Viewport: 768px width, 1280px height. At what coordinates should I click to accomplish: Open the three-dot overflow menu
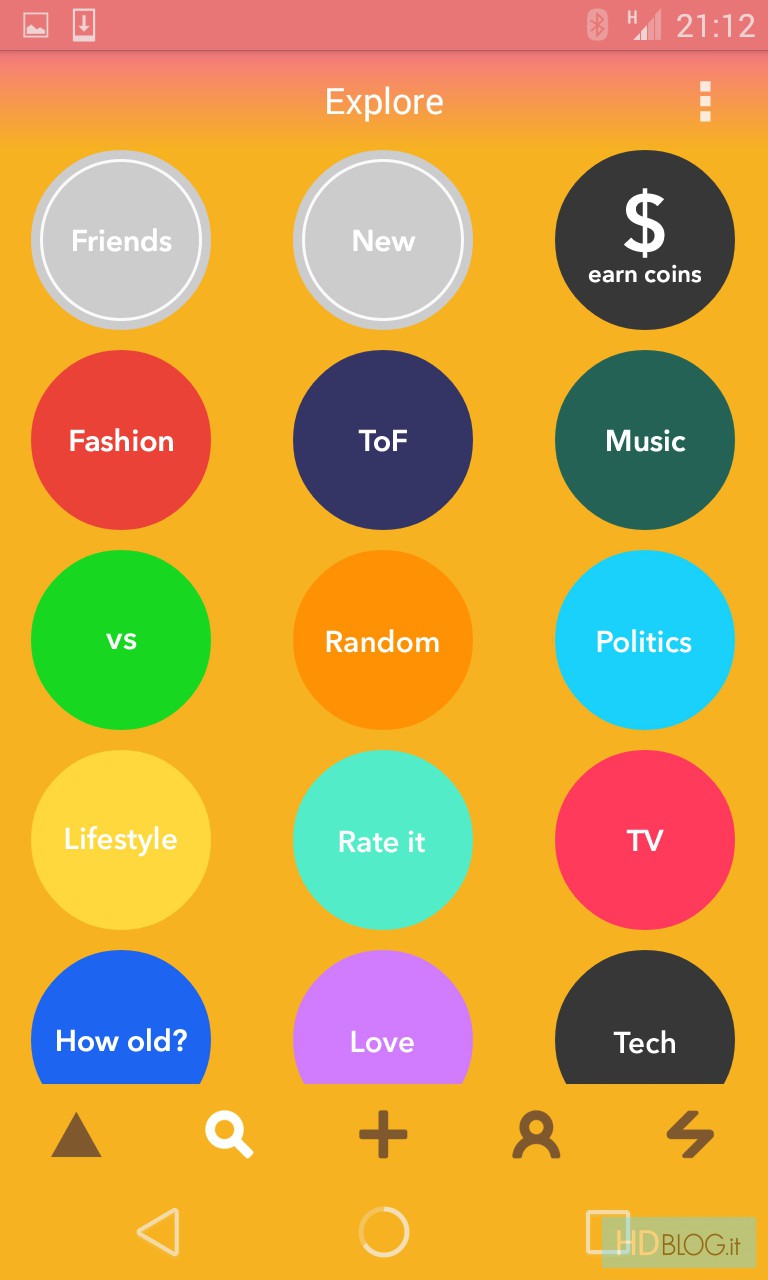click(705, 102)
